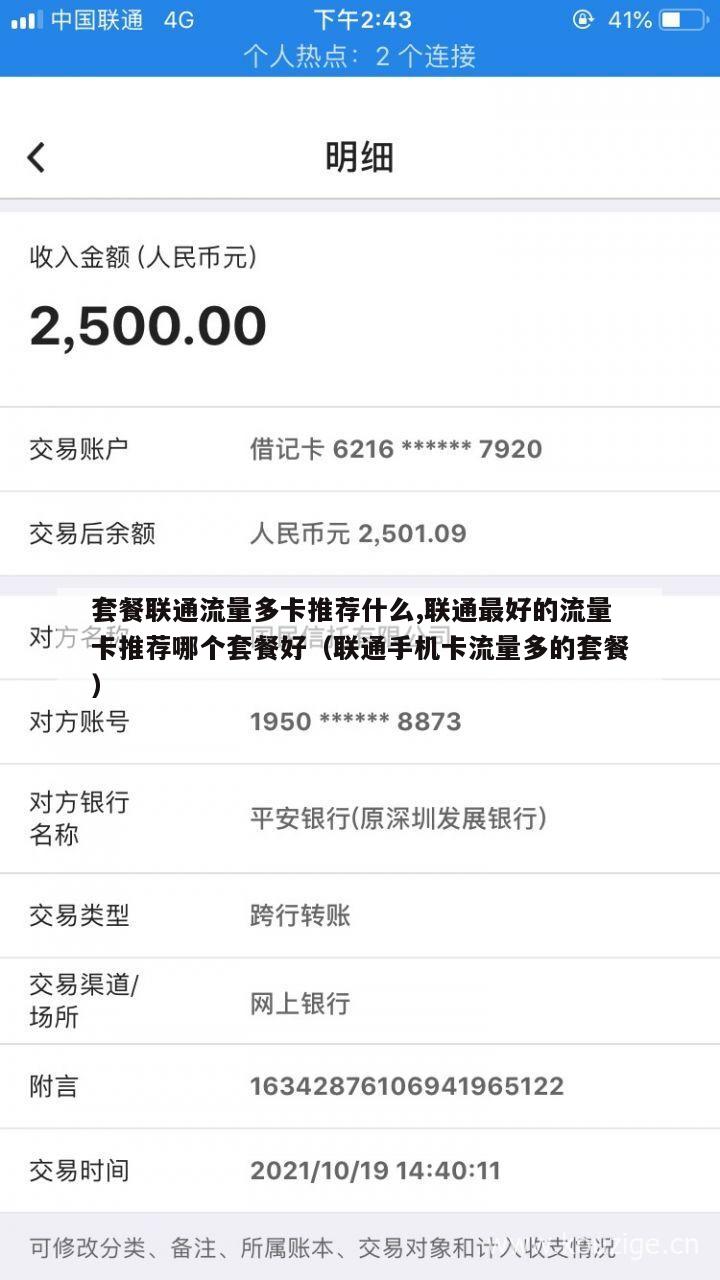720x1280 pixels.
Task: Go back from the 明细 page
Action: click(36, 158)
